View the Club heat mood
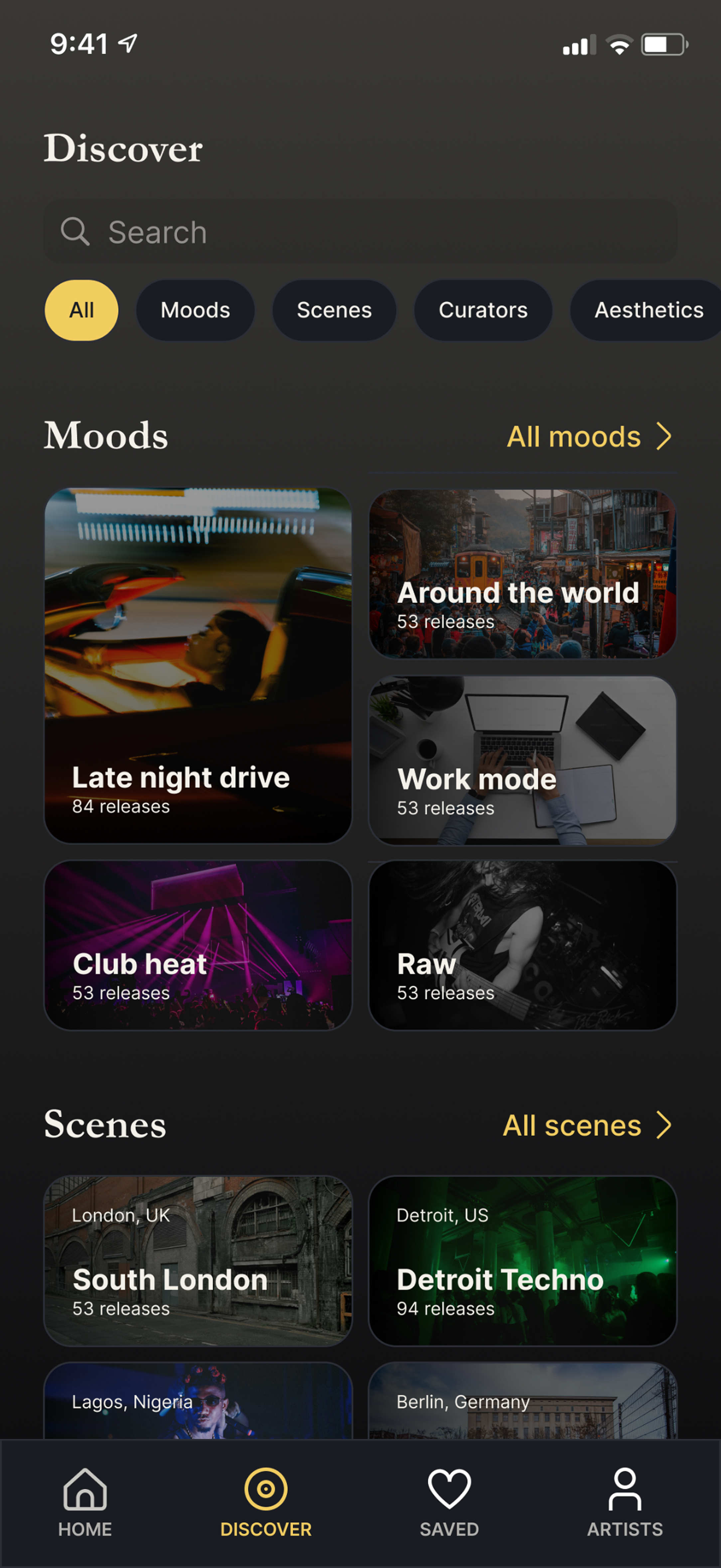721x1568 pixels. (x=198, y=945)
